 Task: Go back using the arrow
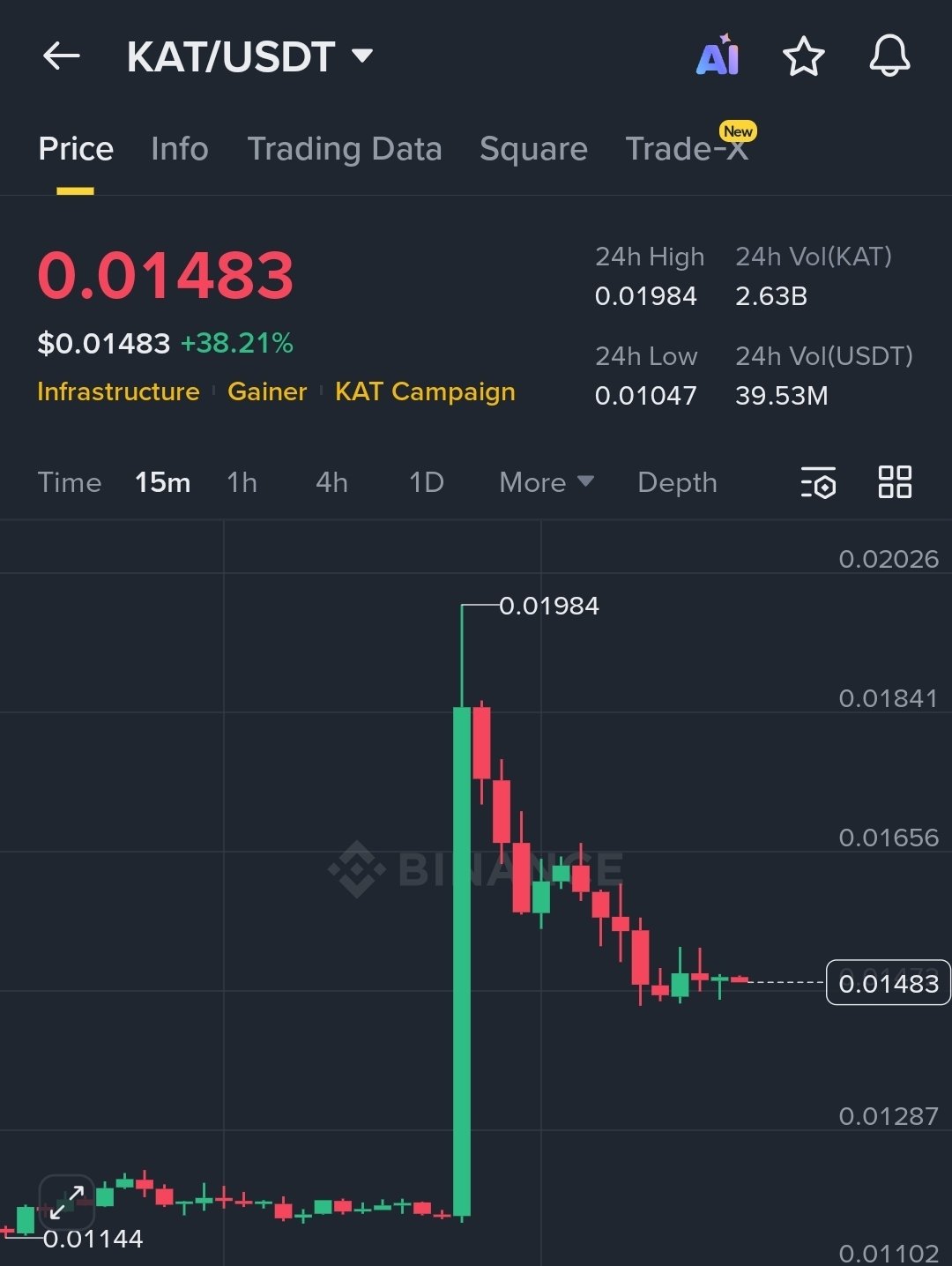(x=62, y=57)
